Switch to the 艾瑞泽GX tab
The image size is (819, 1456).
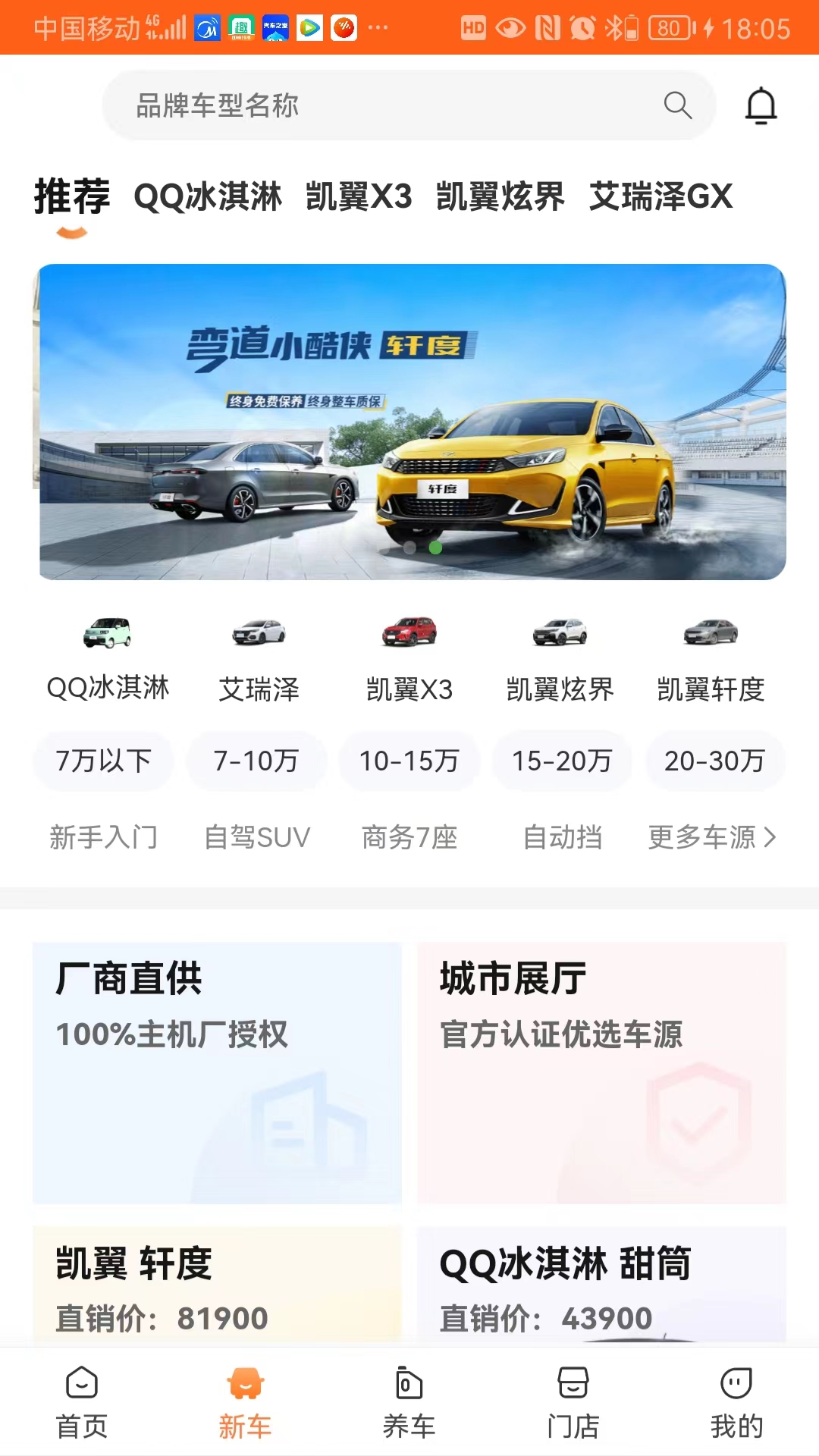pos(660,196)
